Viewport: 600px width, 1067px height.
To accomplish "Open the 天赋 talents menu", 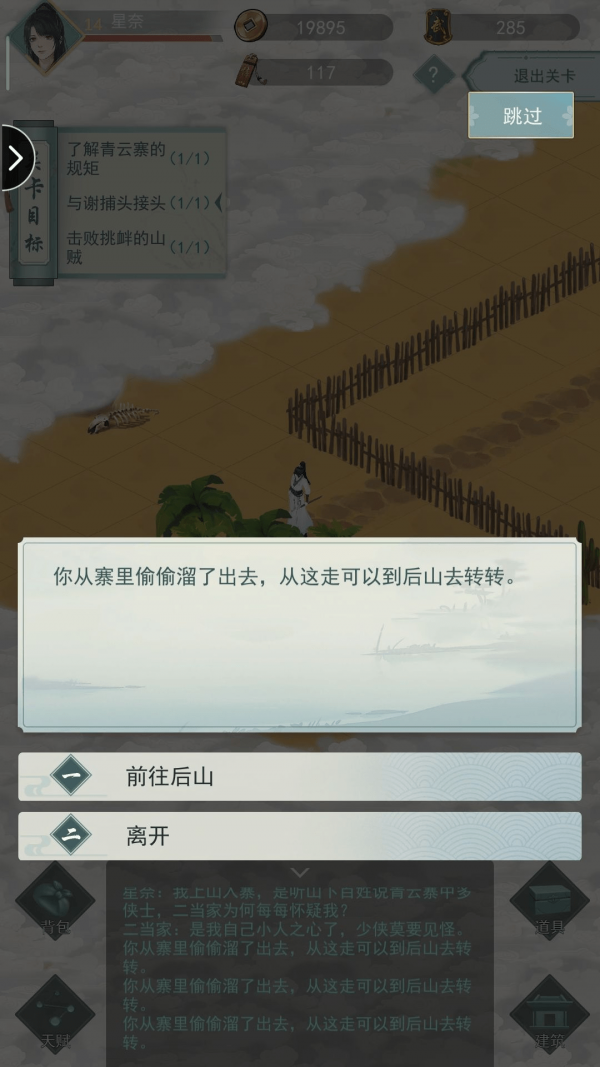I will [x=55, y=1013].
